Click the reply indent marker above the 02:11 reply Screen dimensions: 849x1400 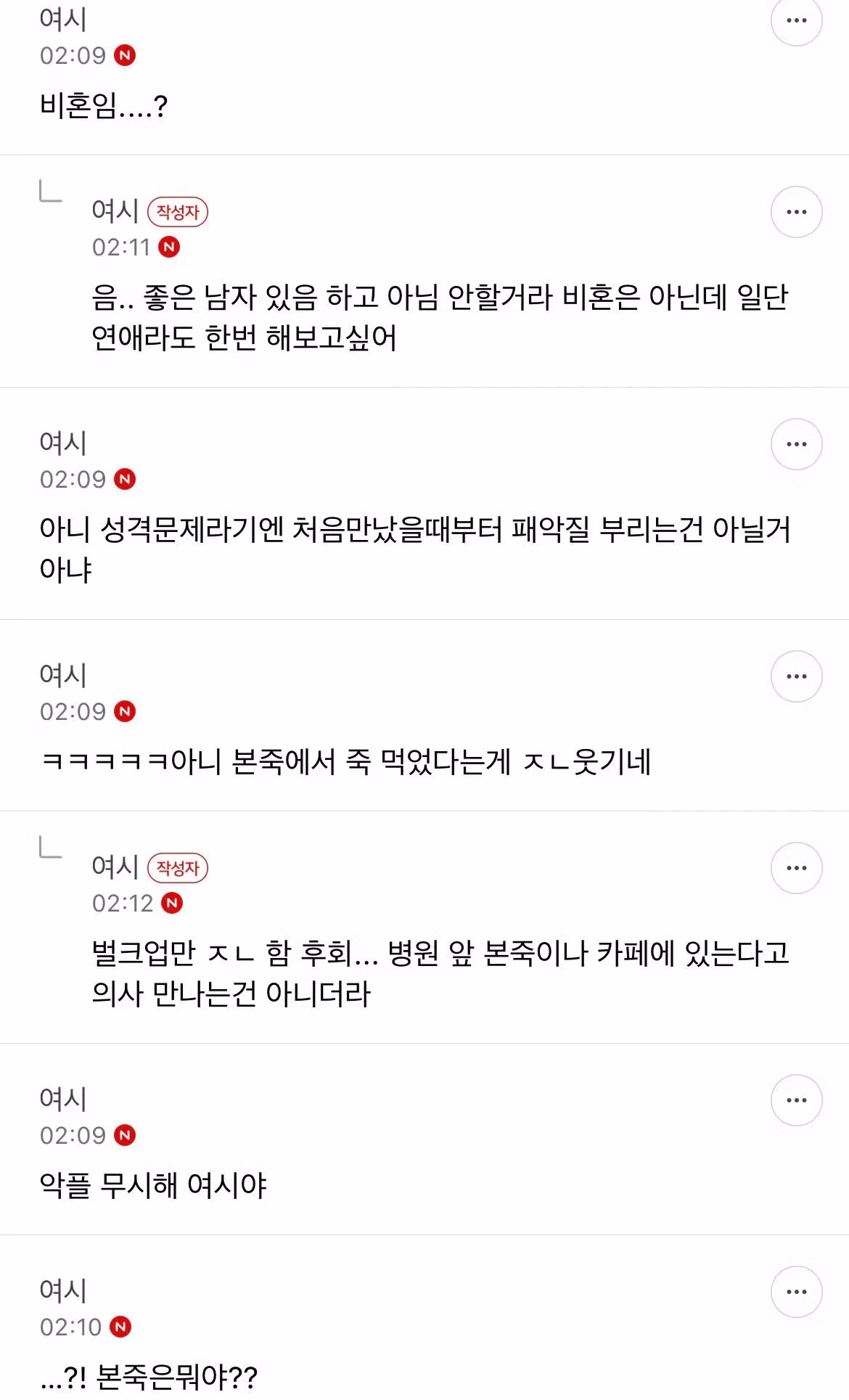49,190
